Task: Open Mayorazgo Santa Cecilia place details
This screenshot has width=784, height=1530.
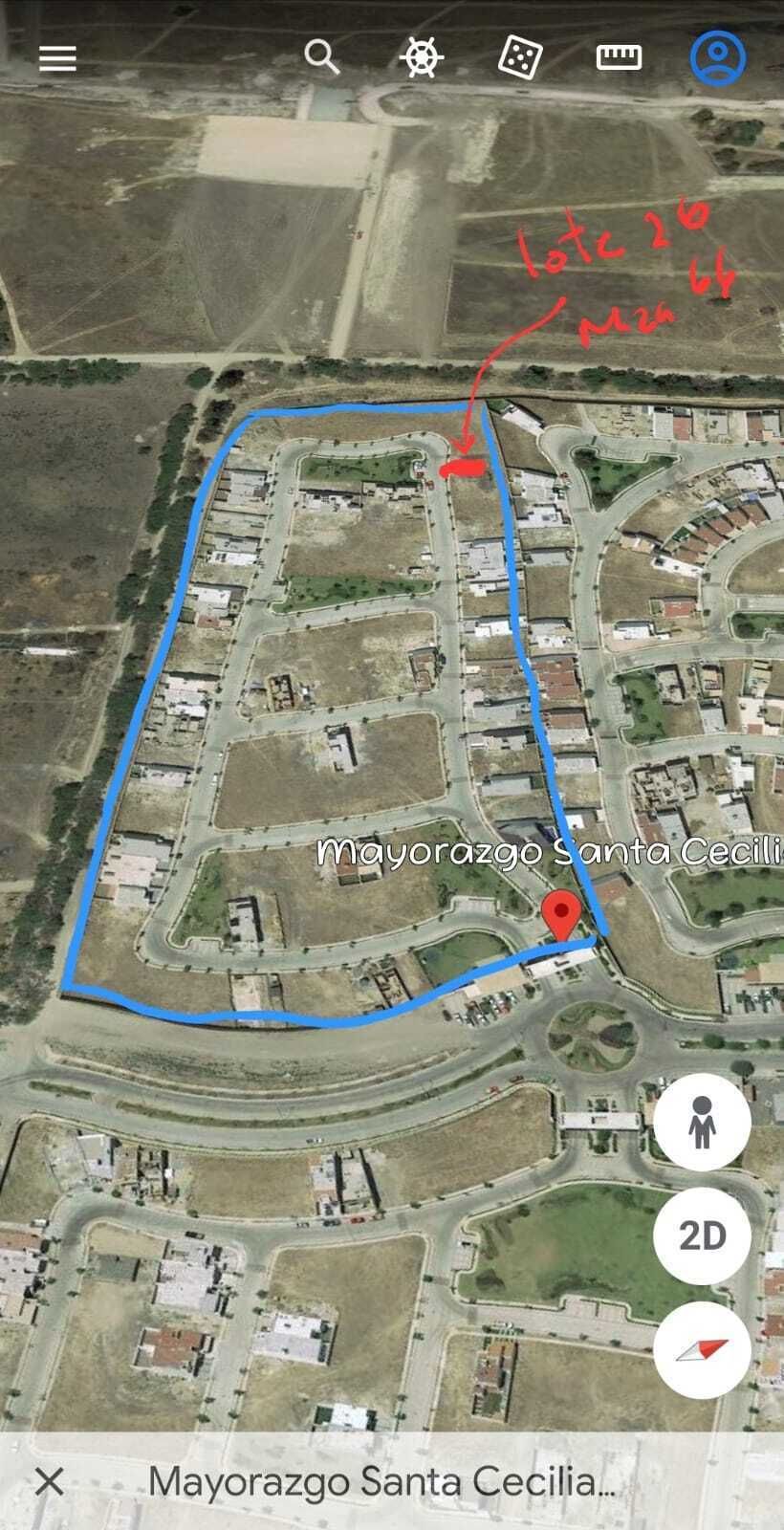Action: point(382,1482)
